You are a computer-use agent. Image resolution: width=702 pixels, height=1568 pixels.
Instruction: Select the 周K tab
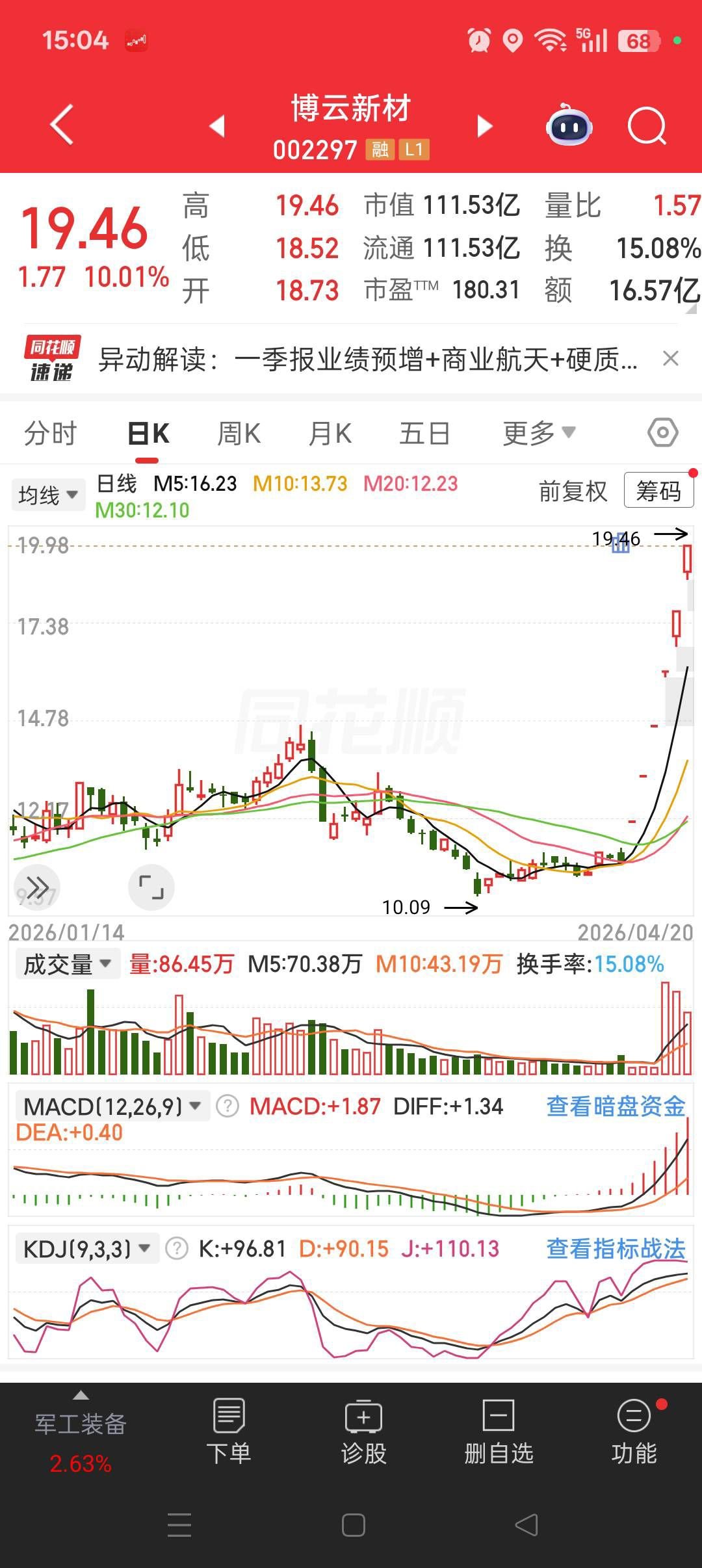[239, 434]
